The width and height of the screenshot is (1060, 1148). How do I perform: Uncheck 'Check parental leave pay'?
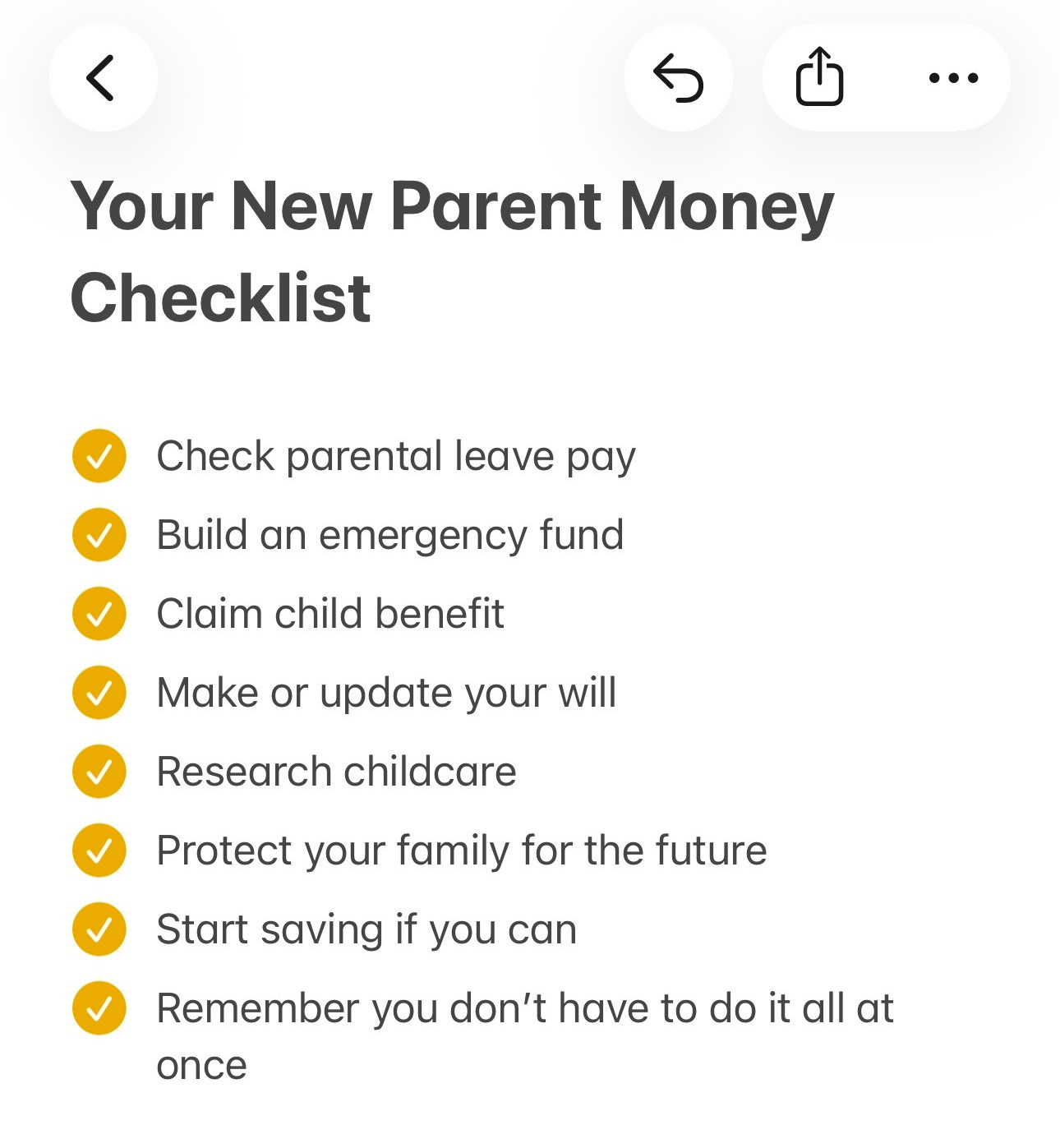[99, 456]
